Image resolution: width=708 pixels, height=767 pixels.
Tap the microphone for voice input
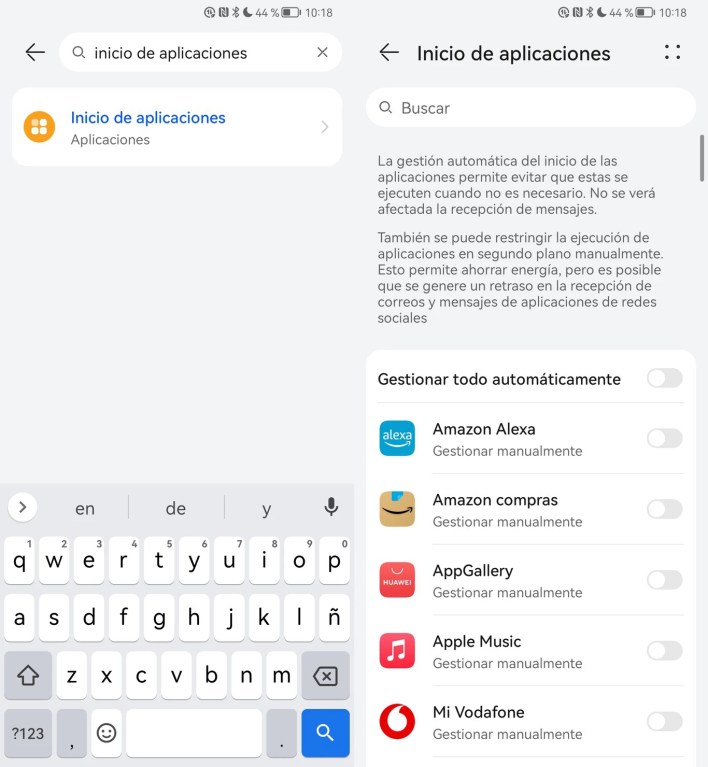[331, 508]
